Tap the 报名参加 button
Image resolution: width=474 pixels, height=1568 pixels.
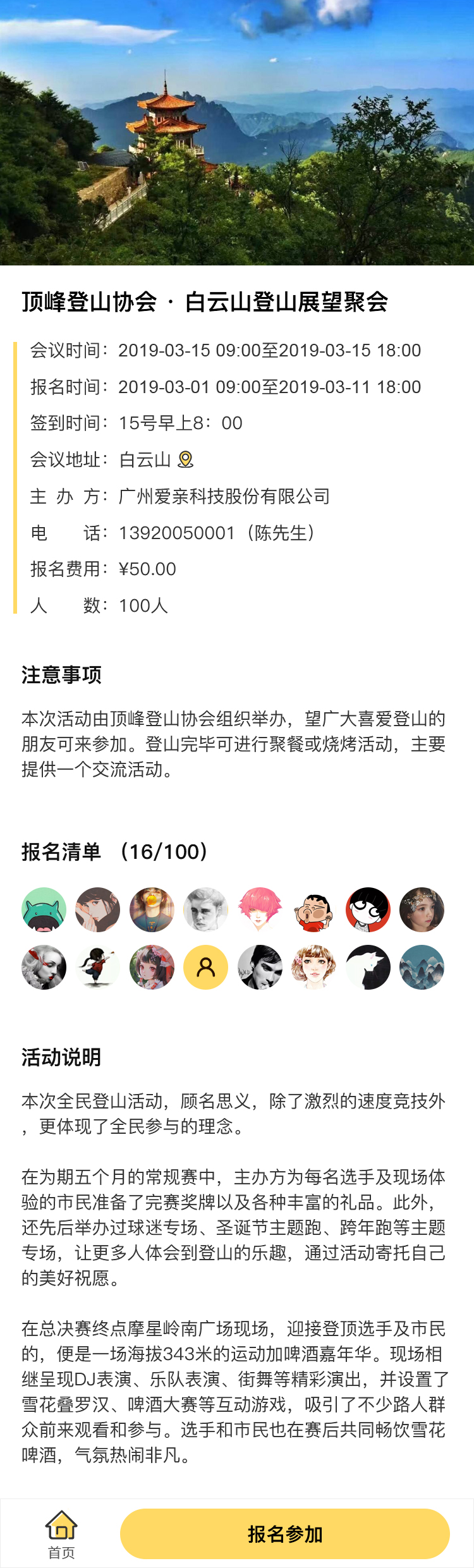pyautogui.click(x=284, y=1534)
